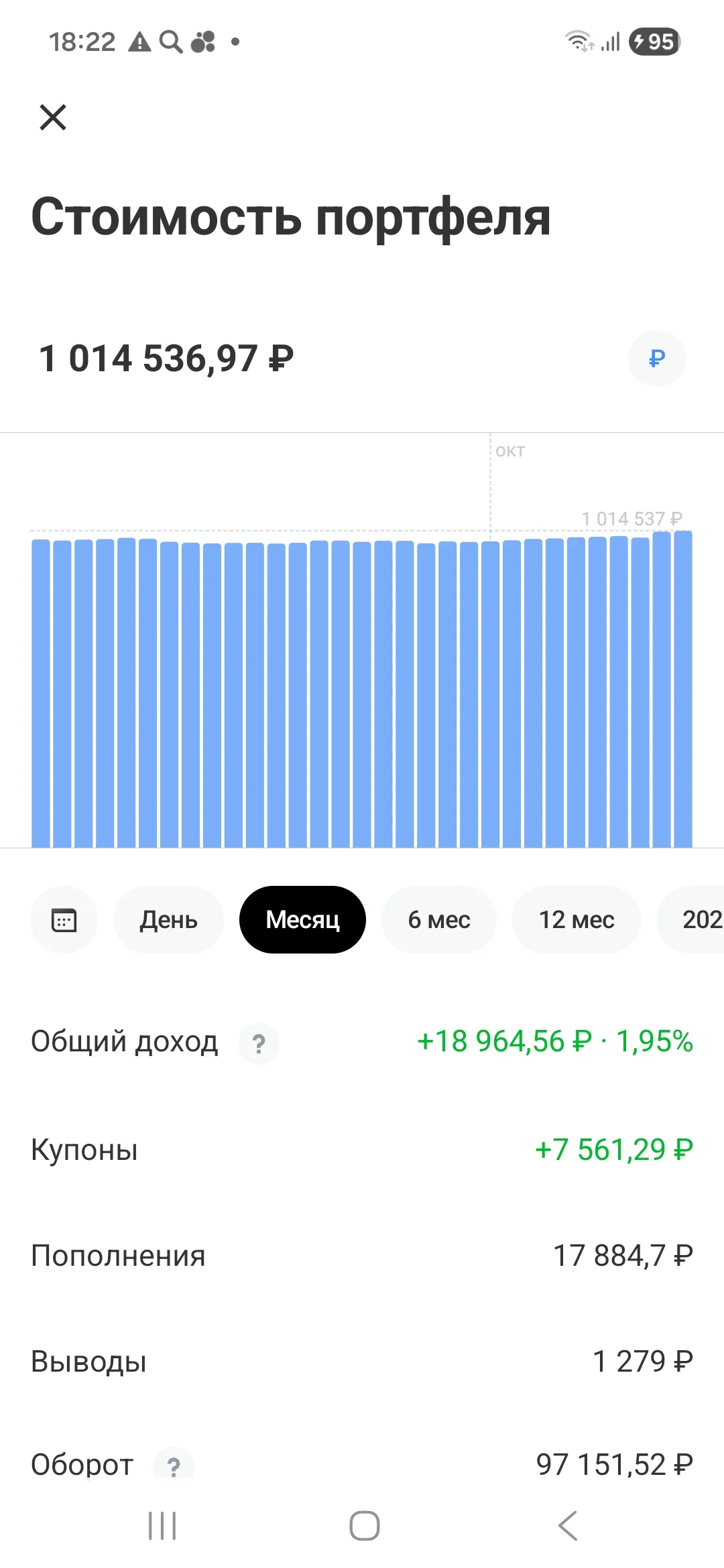Tap the ruble currency switch button
The width and height of the screenshot is (724, 1568).
(x=657, y=358)
